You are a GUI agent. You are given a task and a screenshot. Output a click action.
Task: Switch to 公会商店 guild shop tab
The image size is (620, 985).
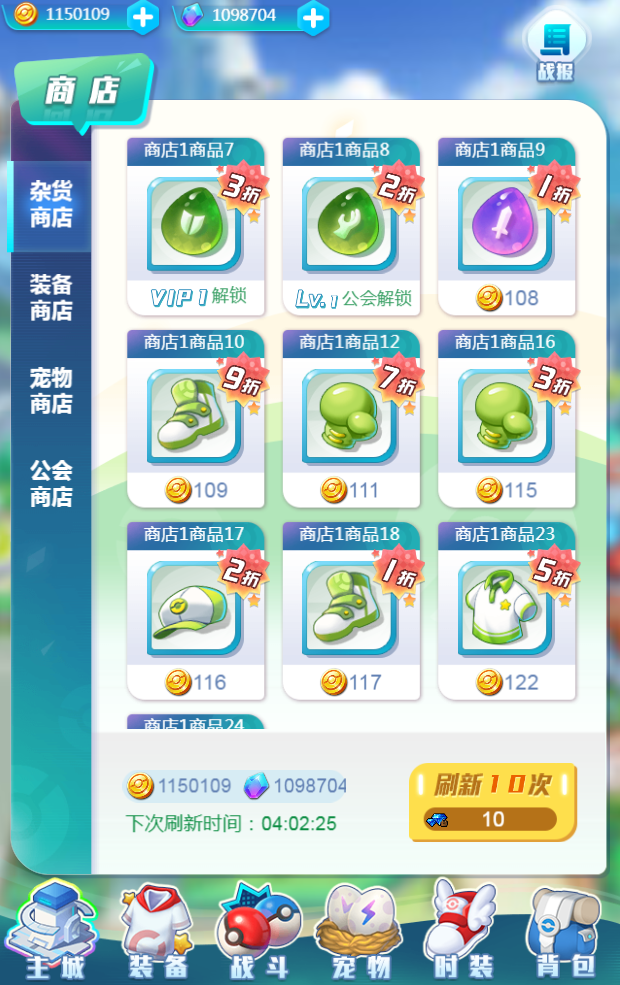[51, 483]
